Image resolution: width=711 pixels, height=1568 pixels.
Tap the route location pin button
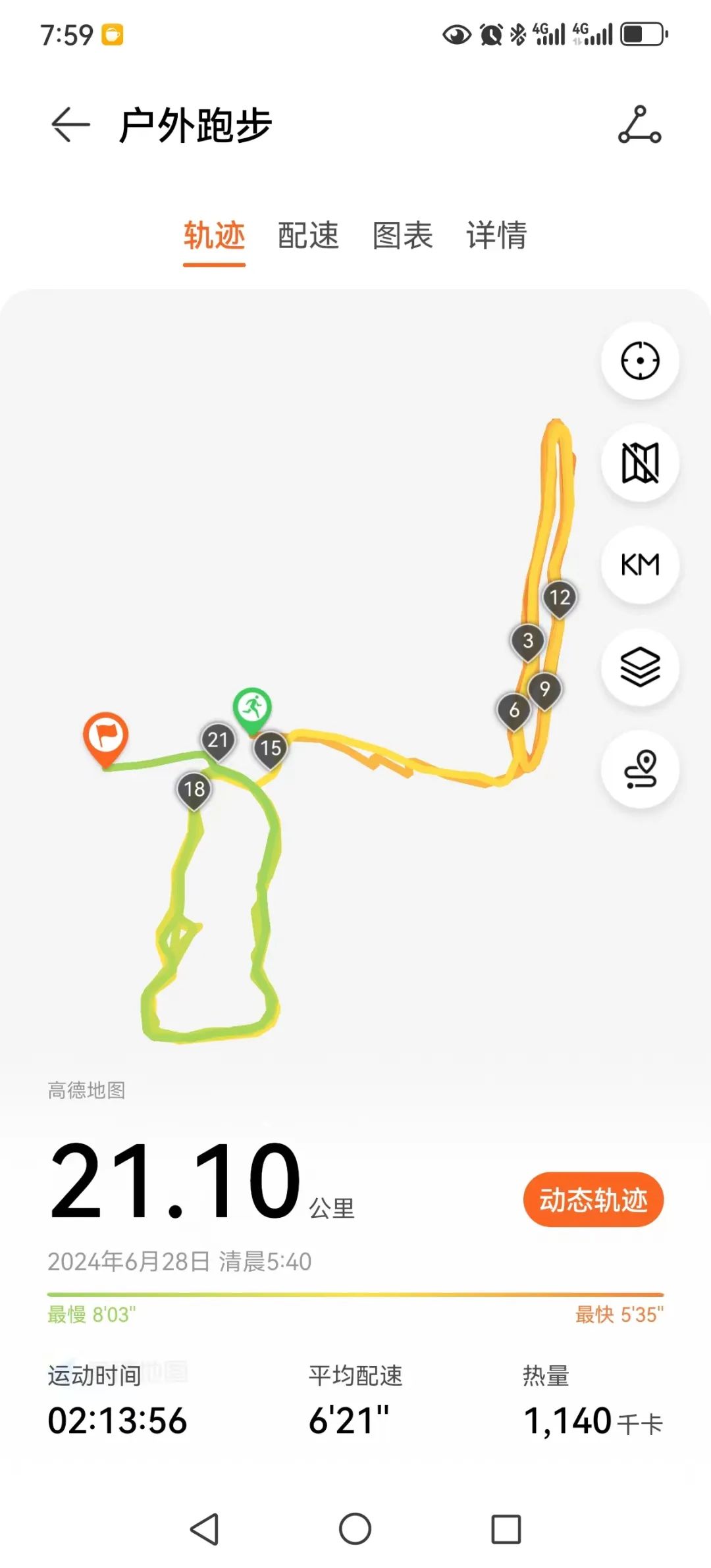[x=640, y=769]
